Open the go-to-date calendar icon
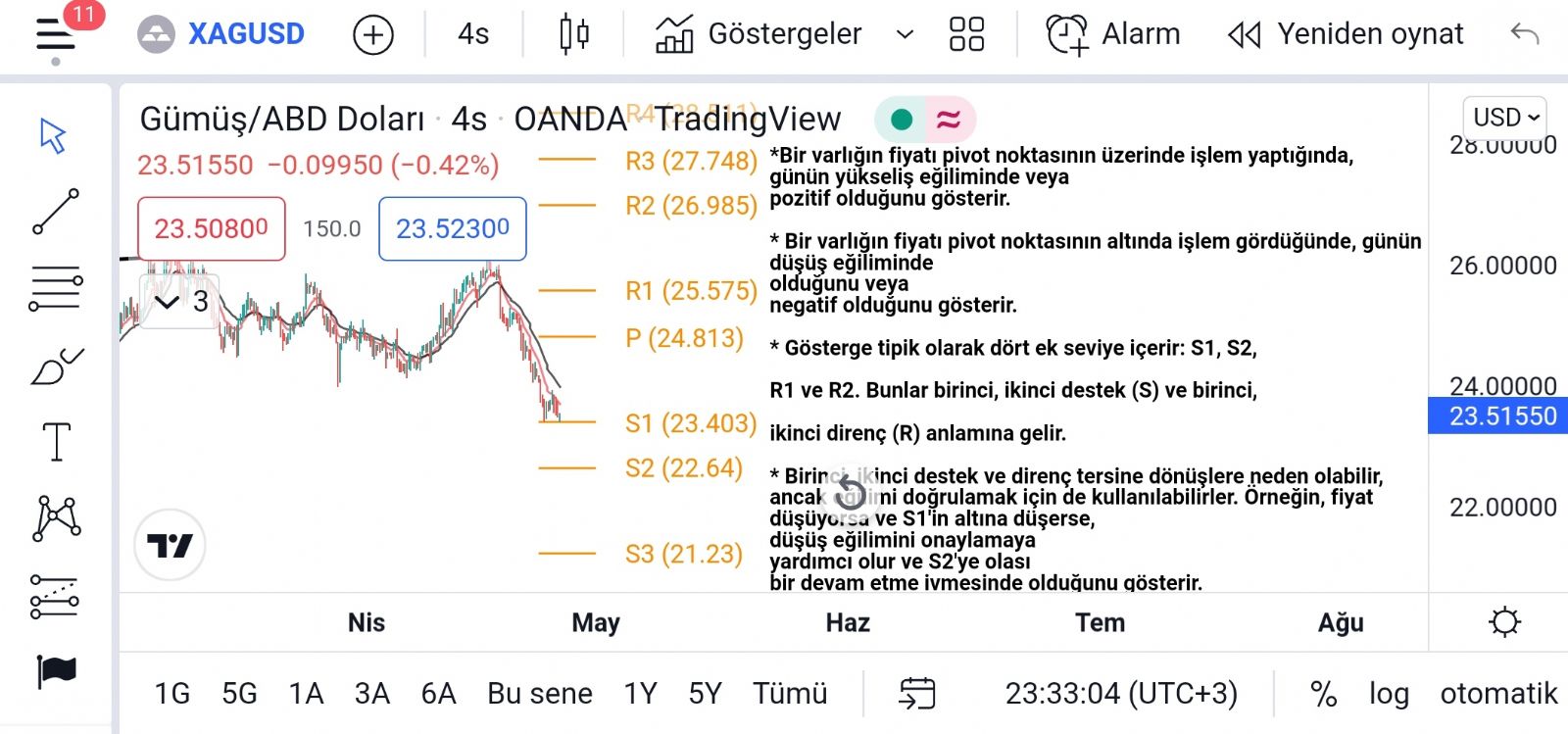Viewport: 1568px width, 734px height. tap(916, 694)
